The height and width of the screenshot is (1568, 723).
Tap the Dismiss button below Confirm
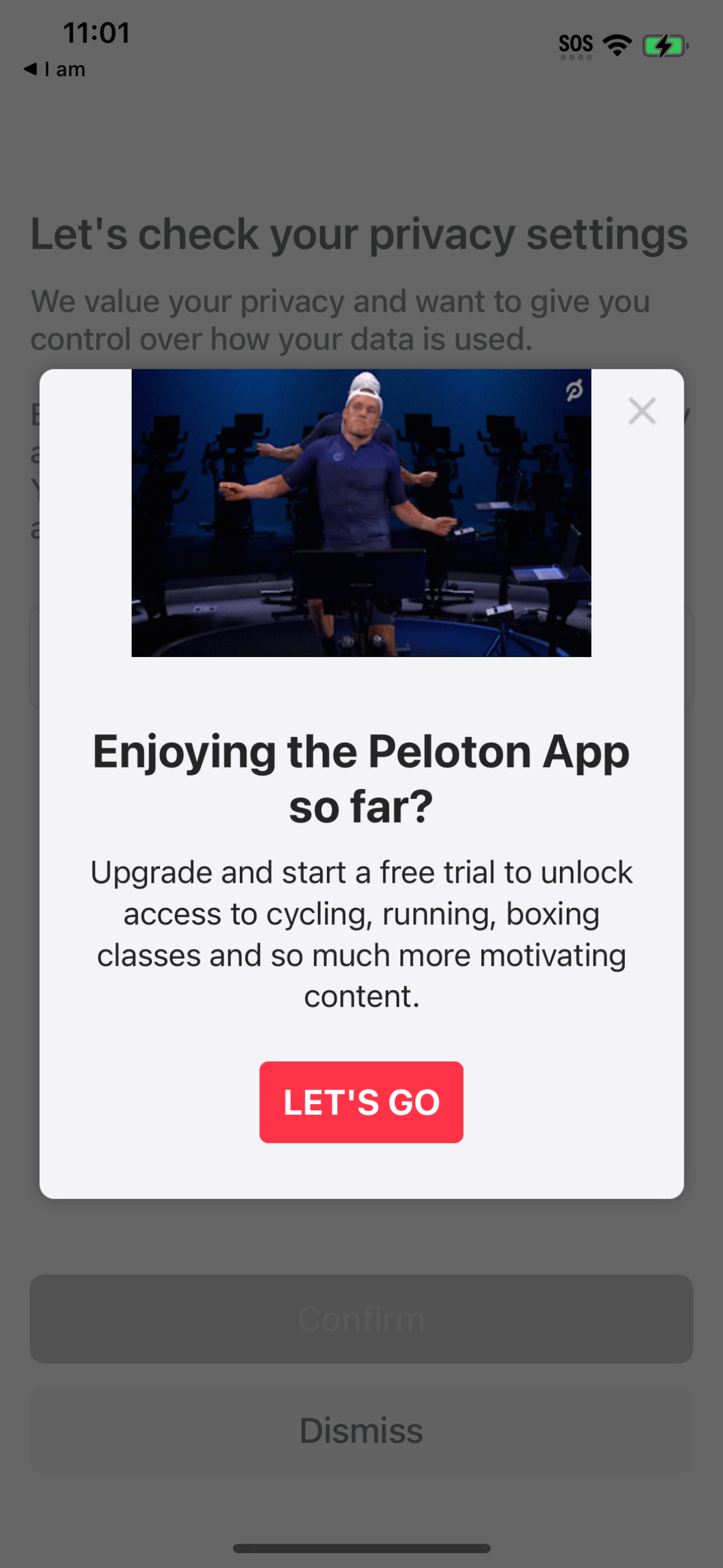pos(361,1430)
